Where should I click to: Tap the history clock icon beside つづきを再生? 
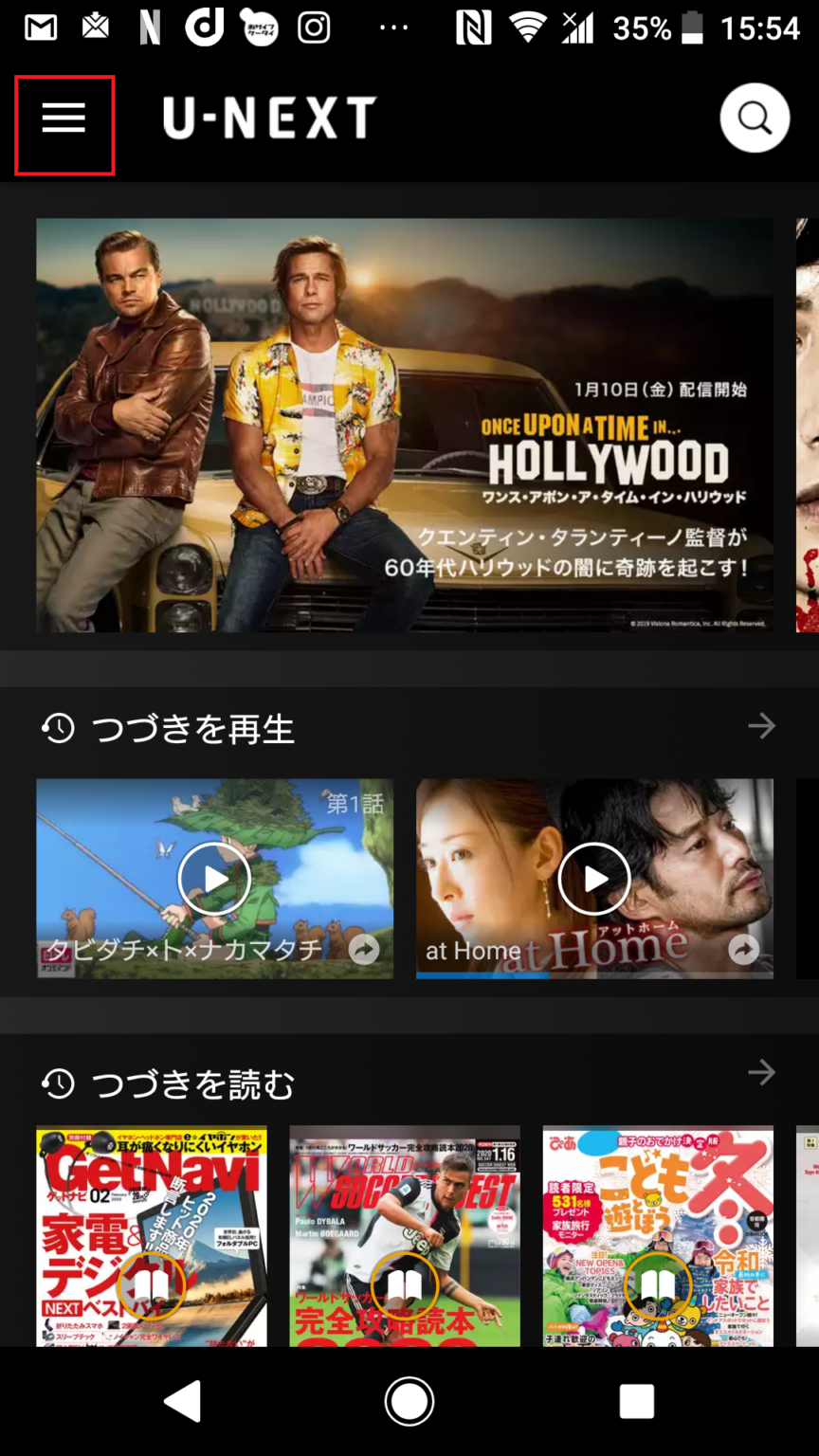point(57,728)
